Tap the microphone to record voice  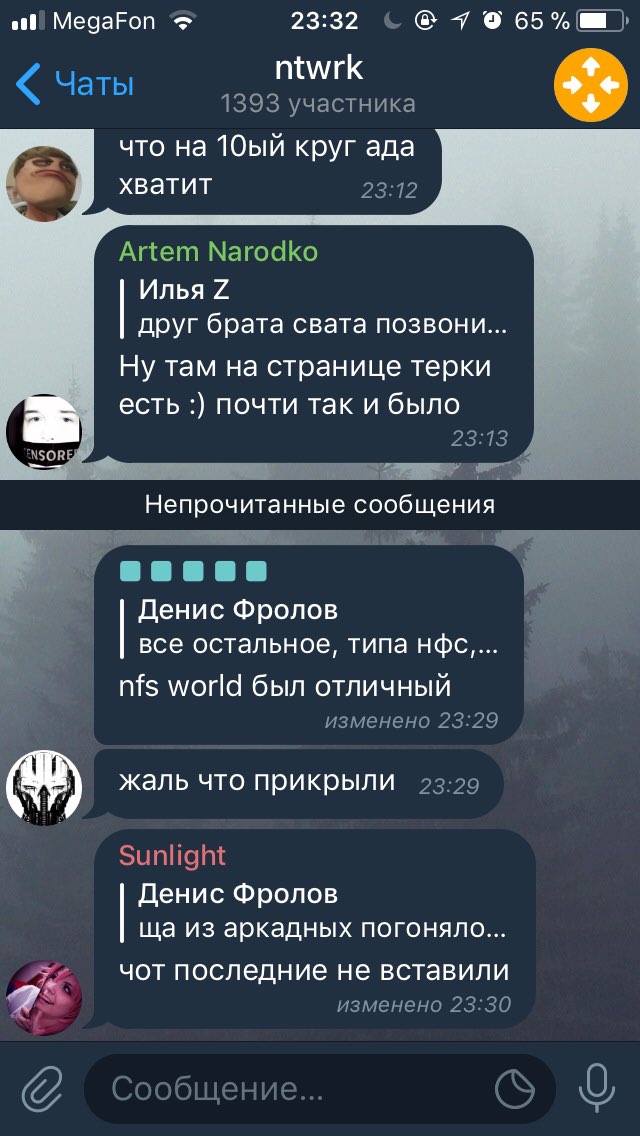point(597,1088)
